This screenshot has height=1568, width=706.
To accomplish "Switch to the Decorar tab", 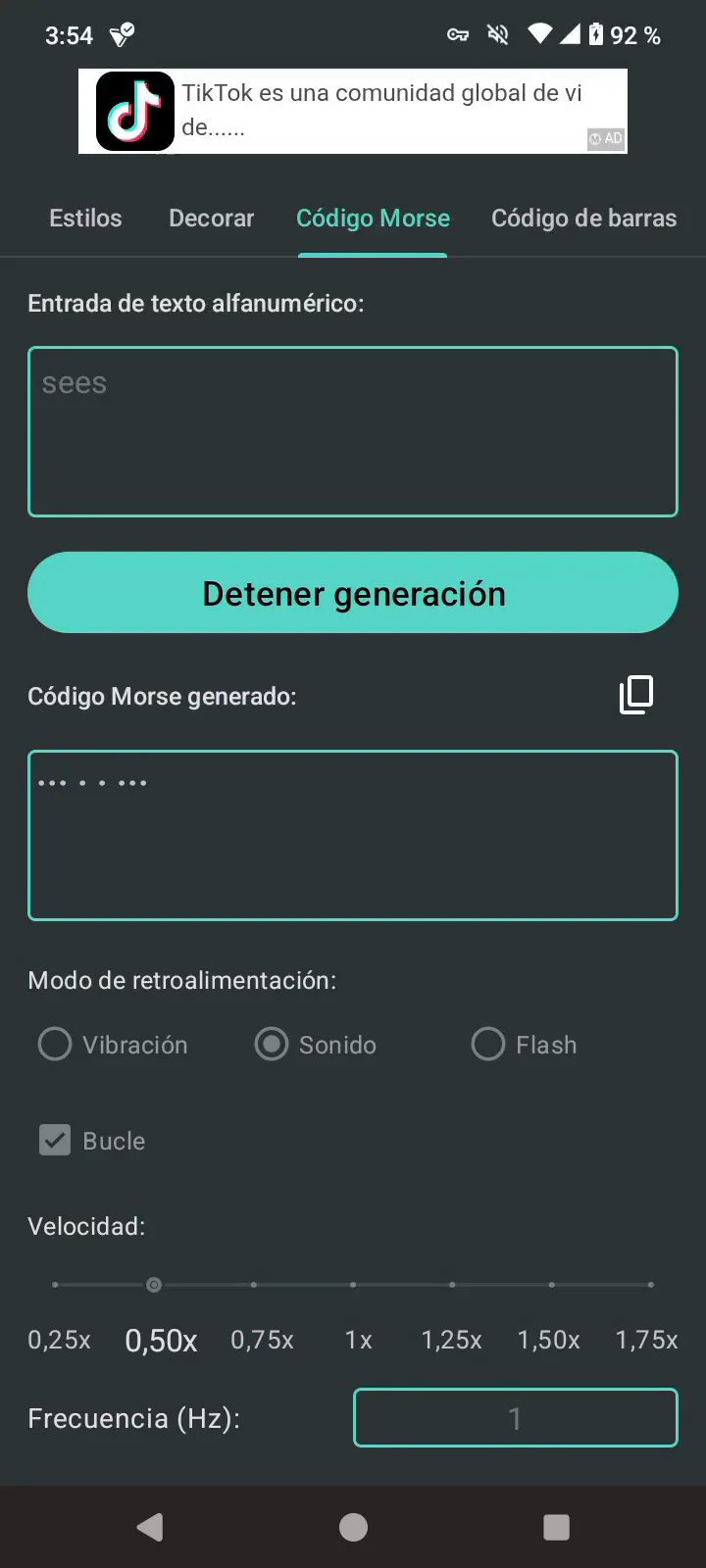I will [x=211, y=218].
